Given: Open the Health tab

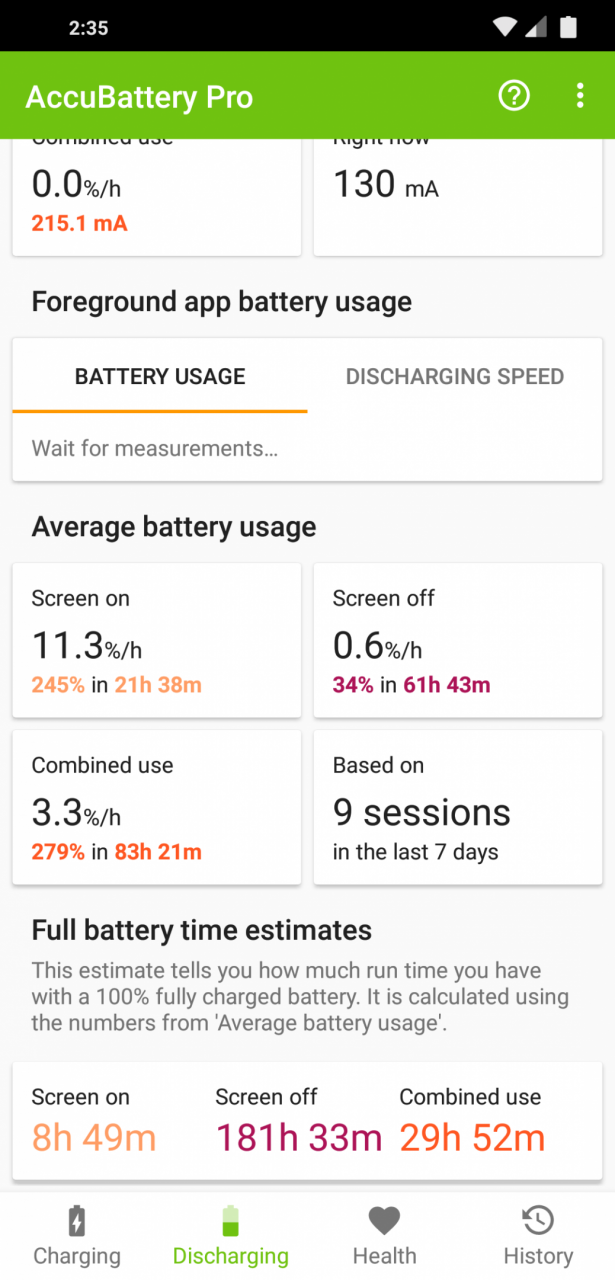Looking at the screenshot, I should (384, 1236).
